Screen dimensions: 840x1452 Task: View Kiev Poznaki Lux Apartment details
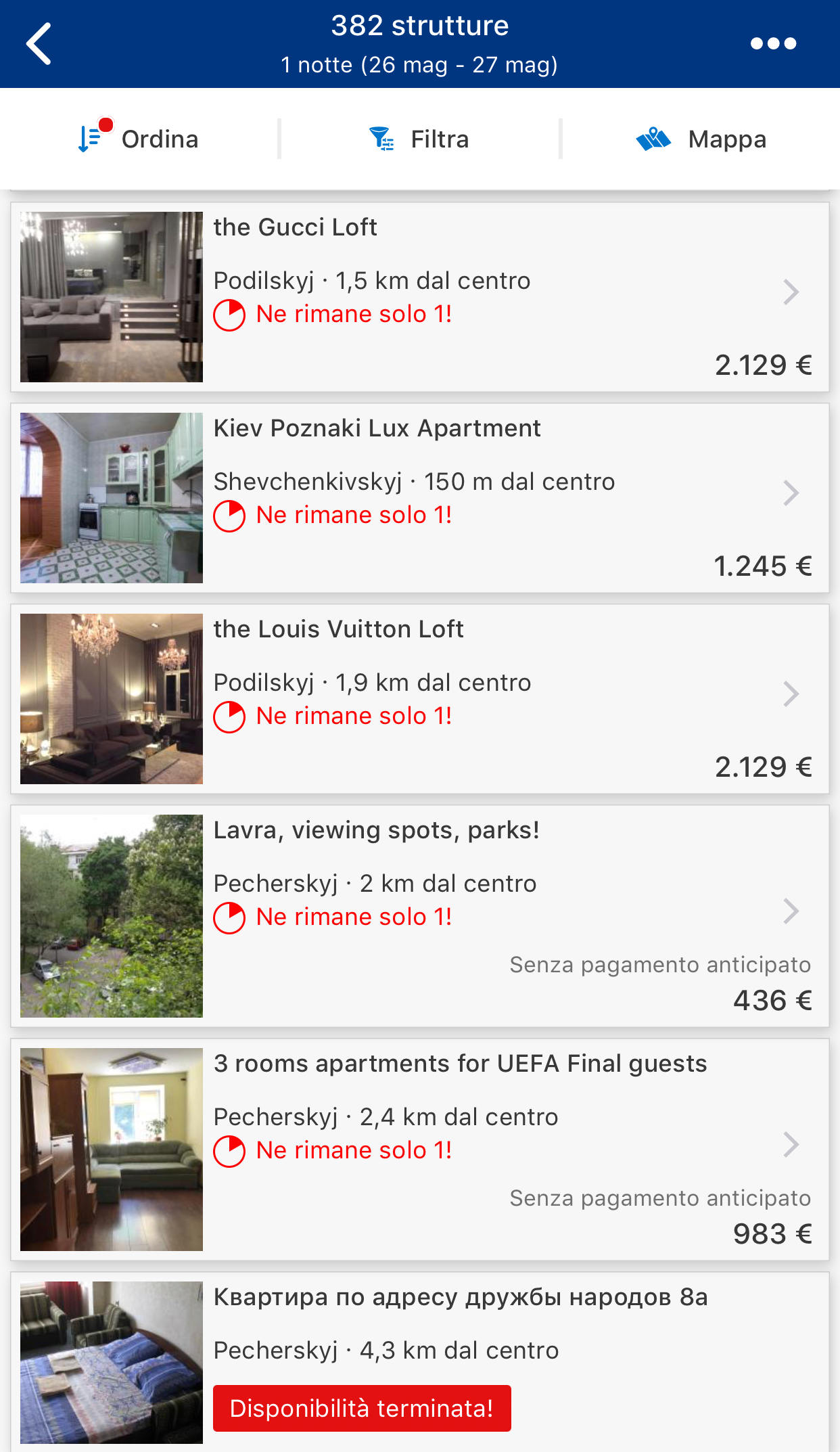[419, 498]
